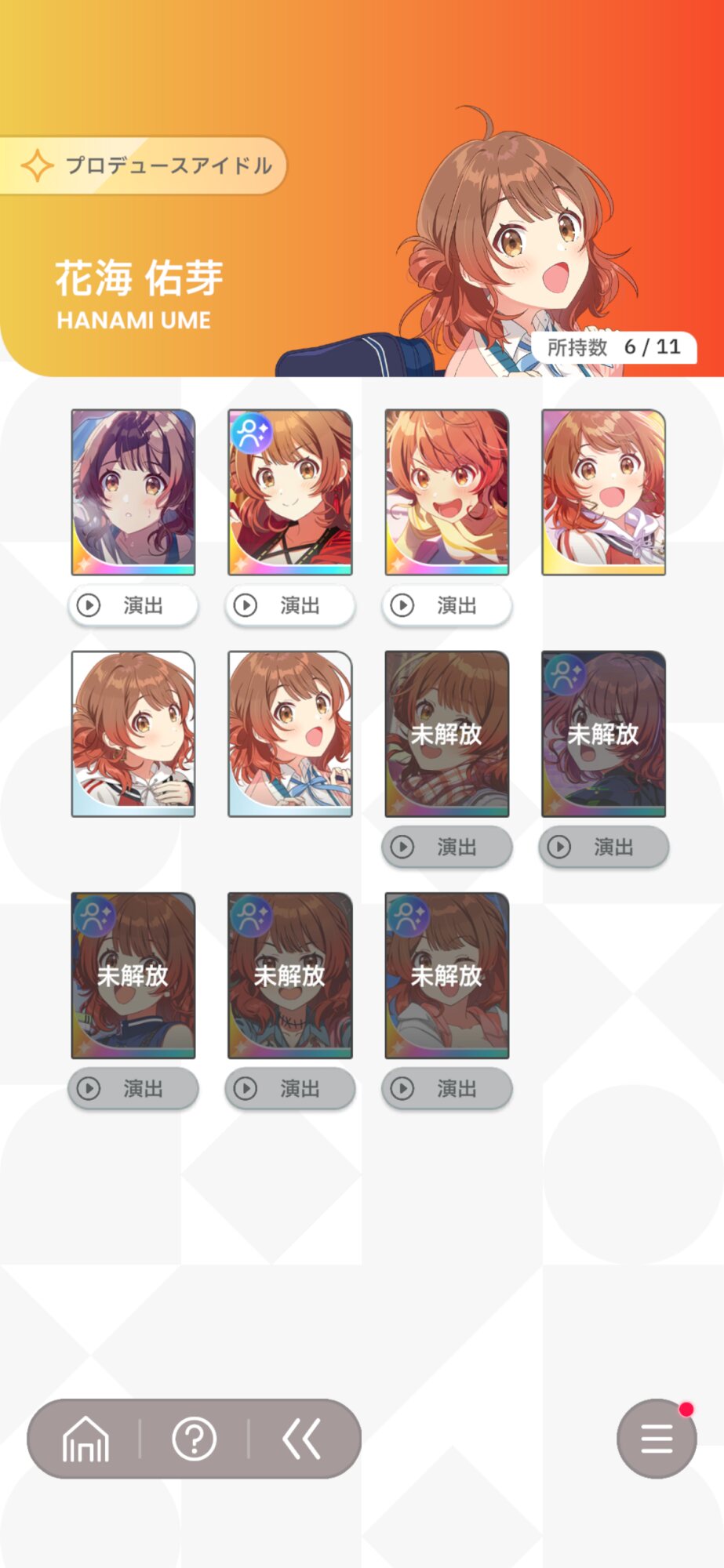Select the locked plaid scarf card
The width and height of the screenshot is (724, 1568).
(446, 734)
